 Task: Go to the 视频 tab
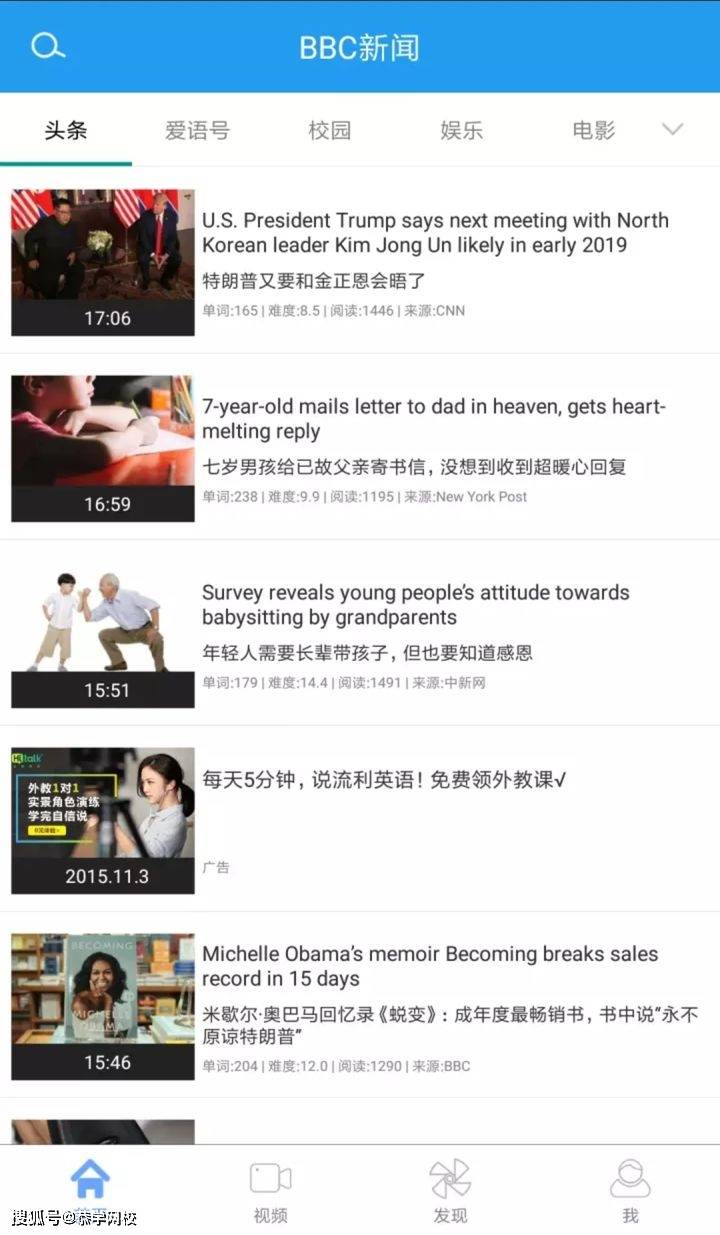(x=270, y=1192)
